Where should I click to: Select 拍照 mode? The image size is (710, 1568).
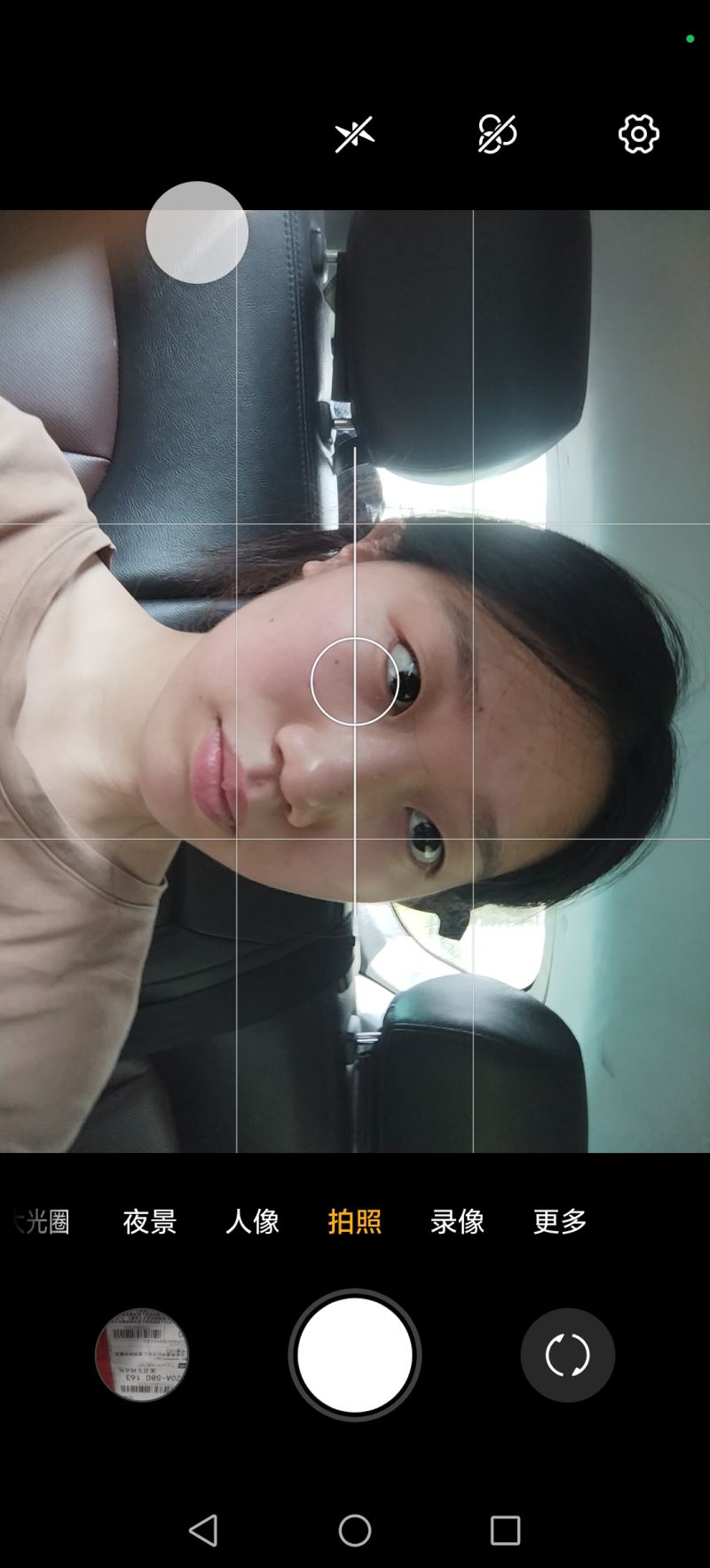354,1221
